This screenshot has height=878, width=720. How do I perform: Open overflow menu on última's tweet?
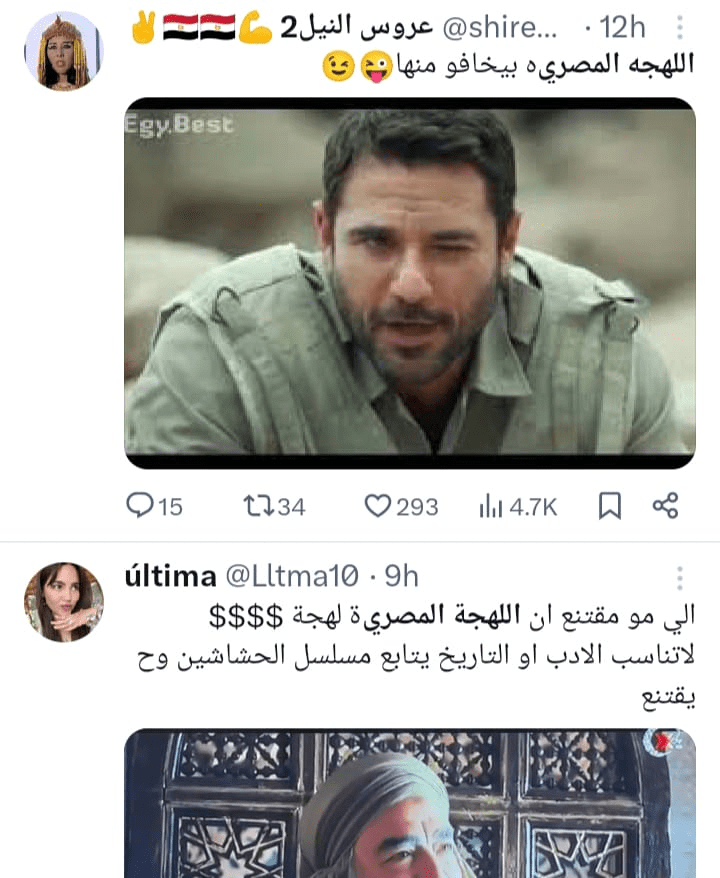click(680, 578)
